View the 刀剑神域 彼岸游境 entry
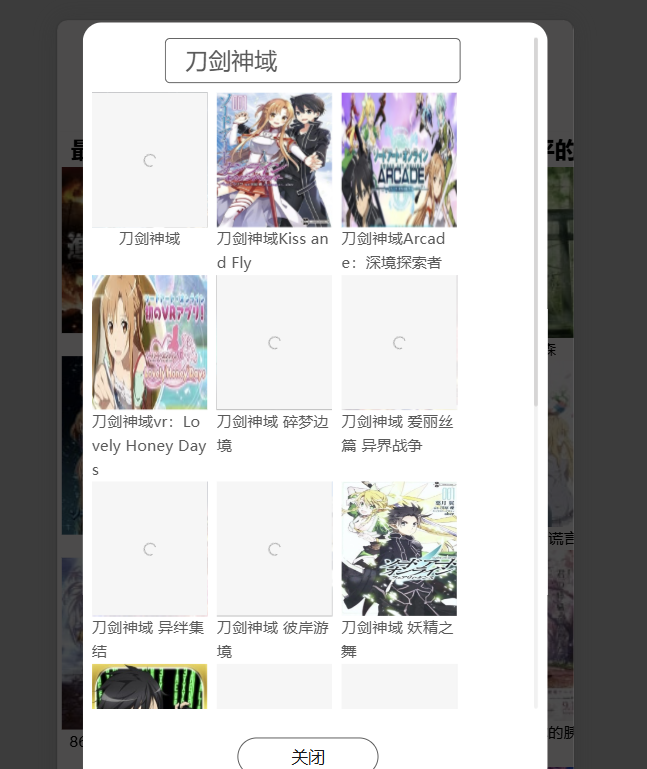The width and height of the screenshot is (647, 769). (x=274, y=549)
